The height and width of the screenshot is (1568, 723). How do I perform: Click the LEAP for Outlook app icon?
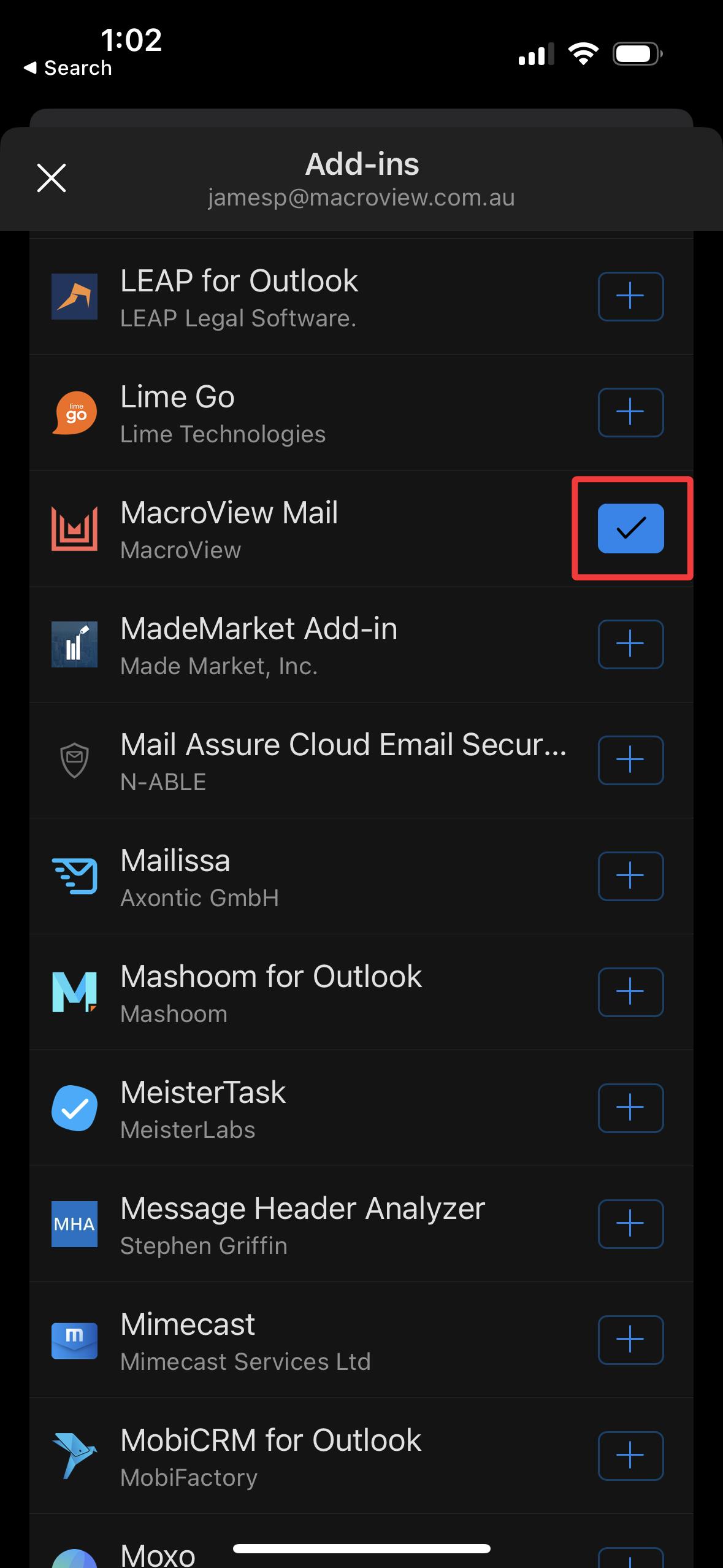click(x=74, y=296)
